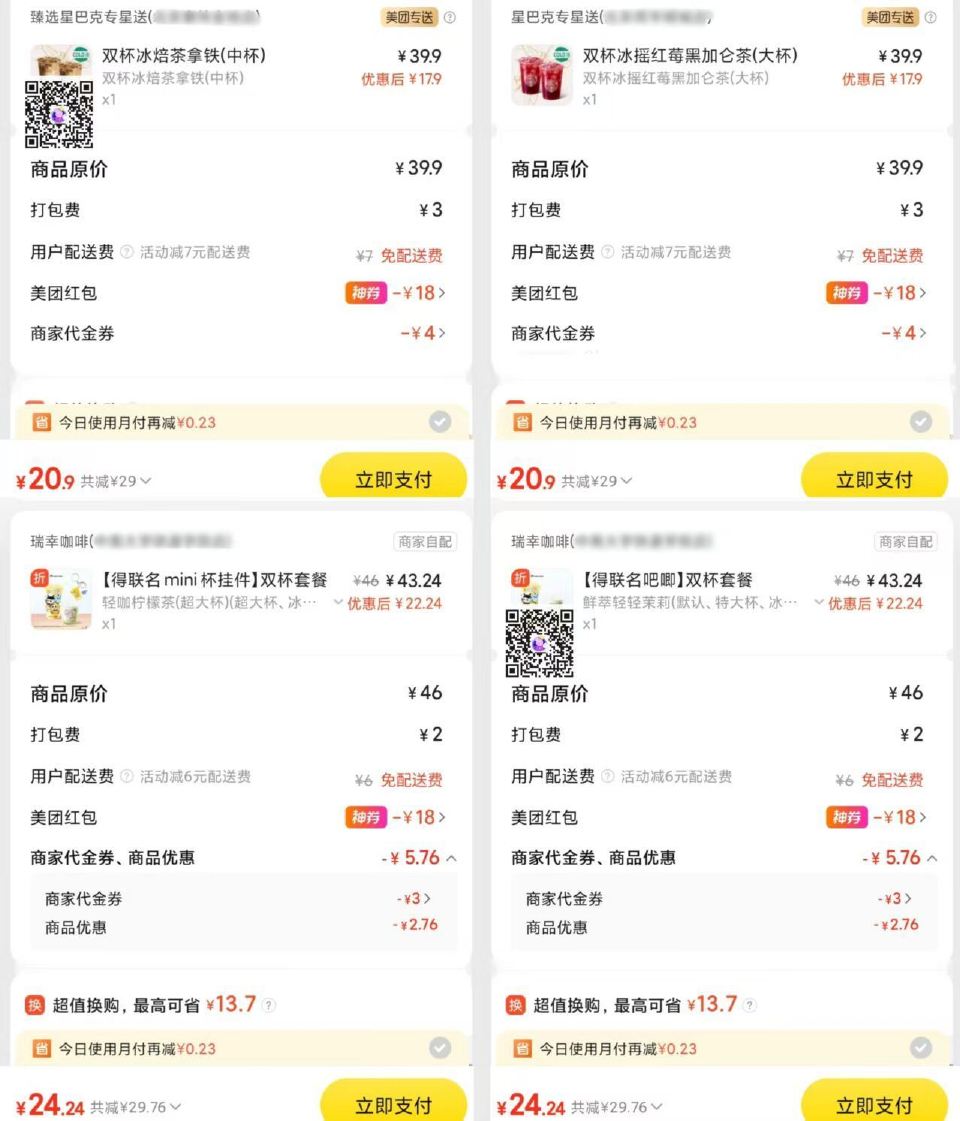
Task: Click the QR code on the Starbucks latte order
Action: (61, 113)
